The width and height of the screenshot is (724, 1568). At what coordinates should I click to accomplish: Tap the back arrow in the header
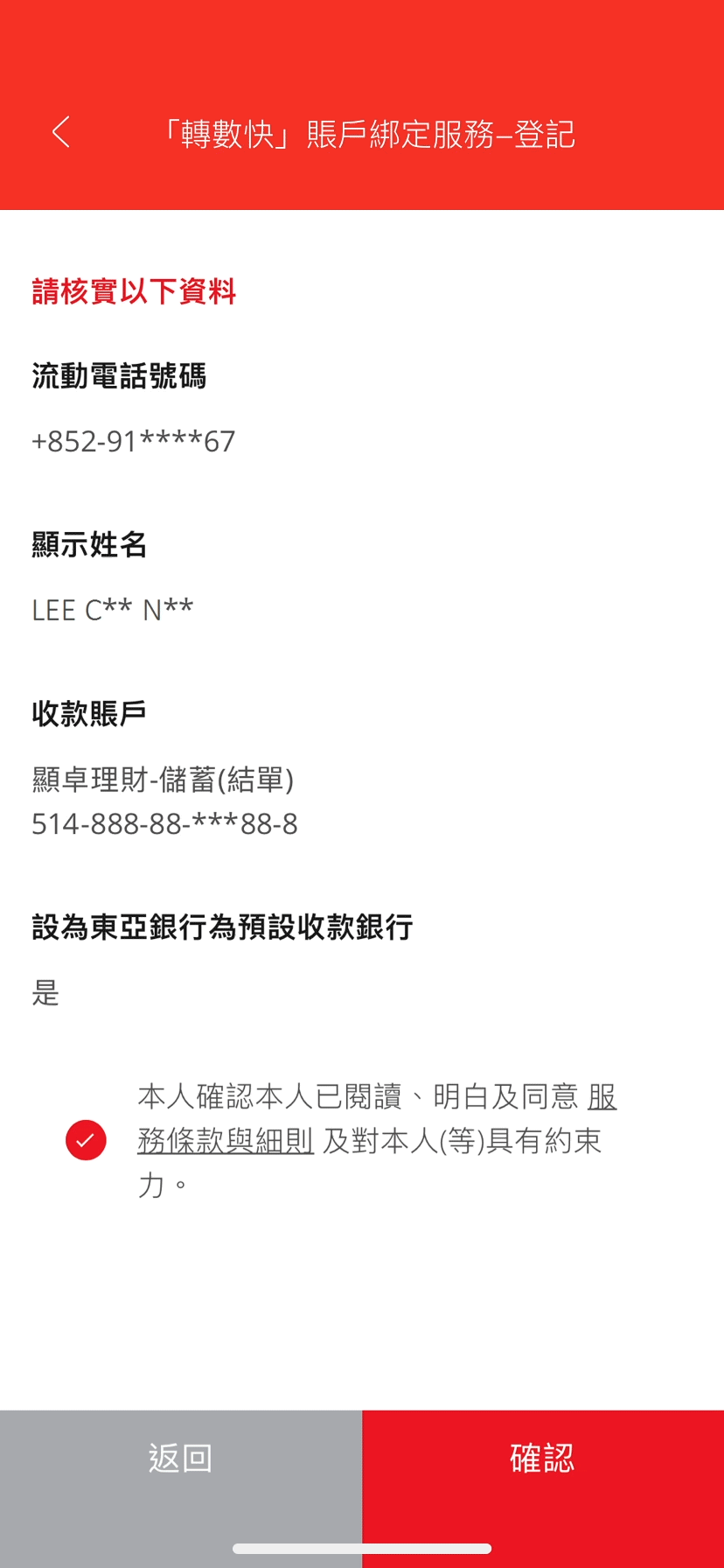[x=60, y=133]
